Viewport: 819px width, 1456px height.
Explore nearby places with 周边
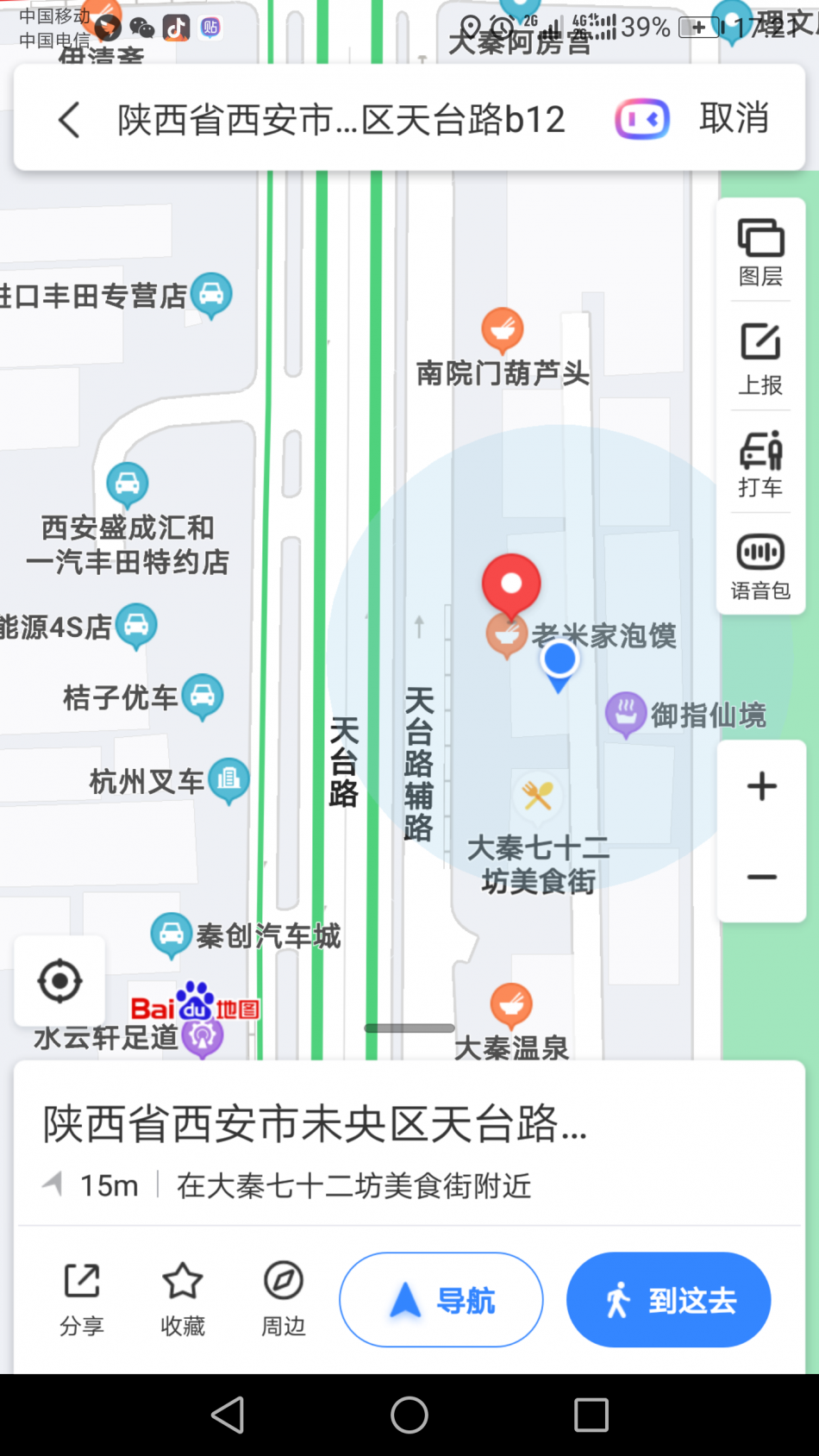coord(284,1299)
